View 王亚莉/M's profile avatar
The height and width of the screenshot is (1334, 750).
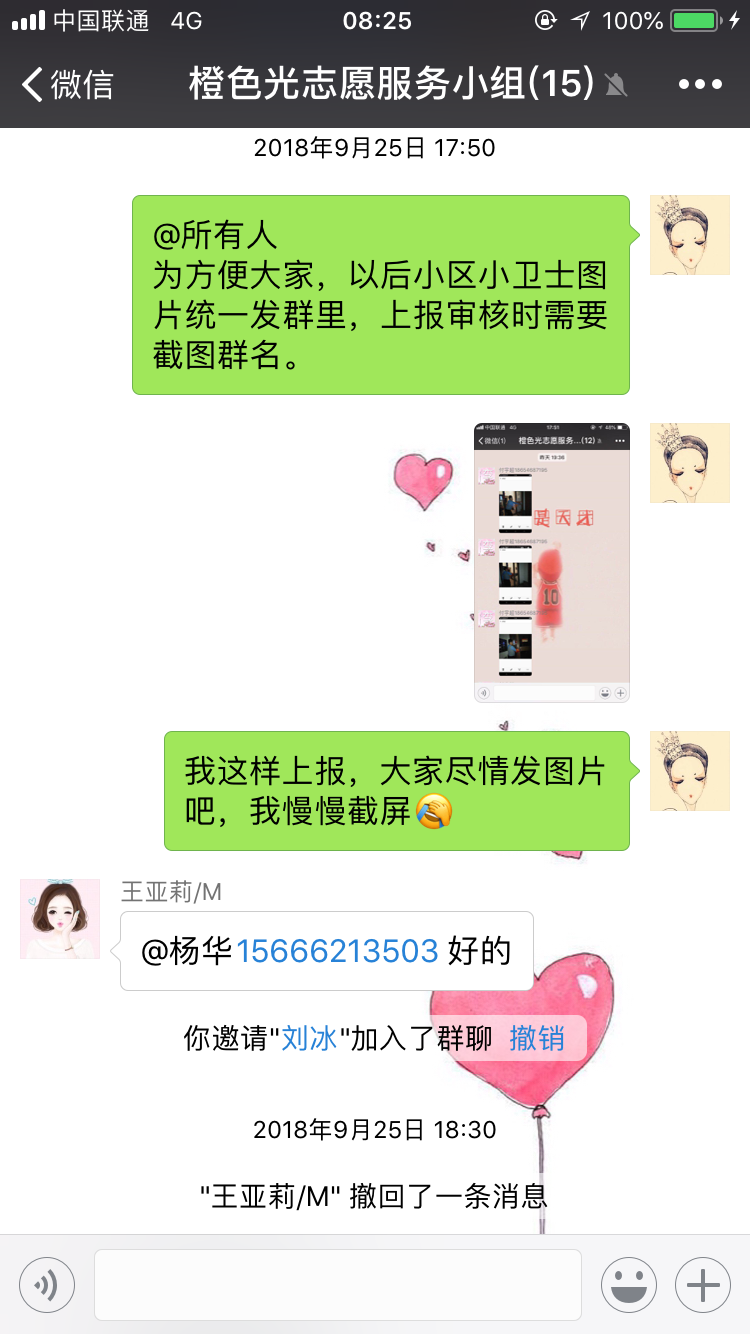click(x=60, y=919)
